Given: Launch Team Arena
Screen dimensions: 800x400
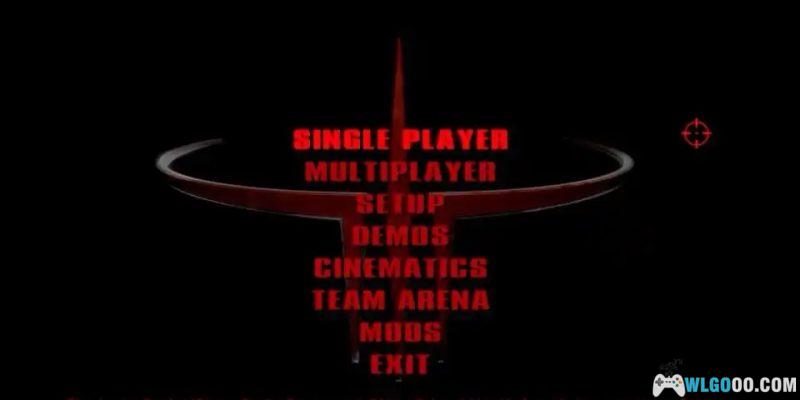Looking at the screenshot, I should coord(400,299).
